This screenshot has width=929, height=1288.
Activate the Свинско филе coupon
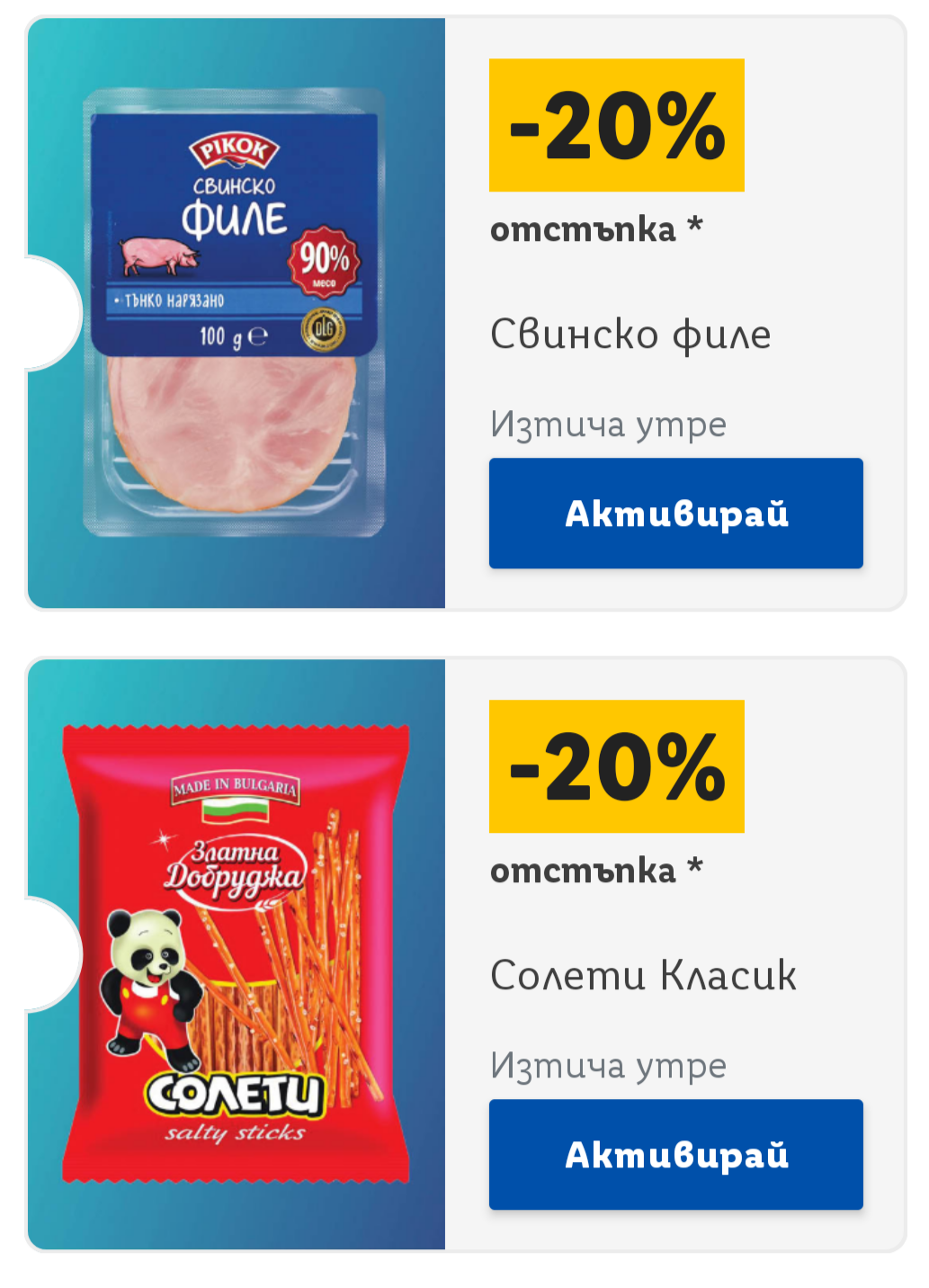point(675,514)
